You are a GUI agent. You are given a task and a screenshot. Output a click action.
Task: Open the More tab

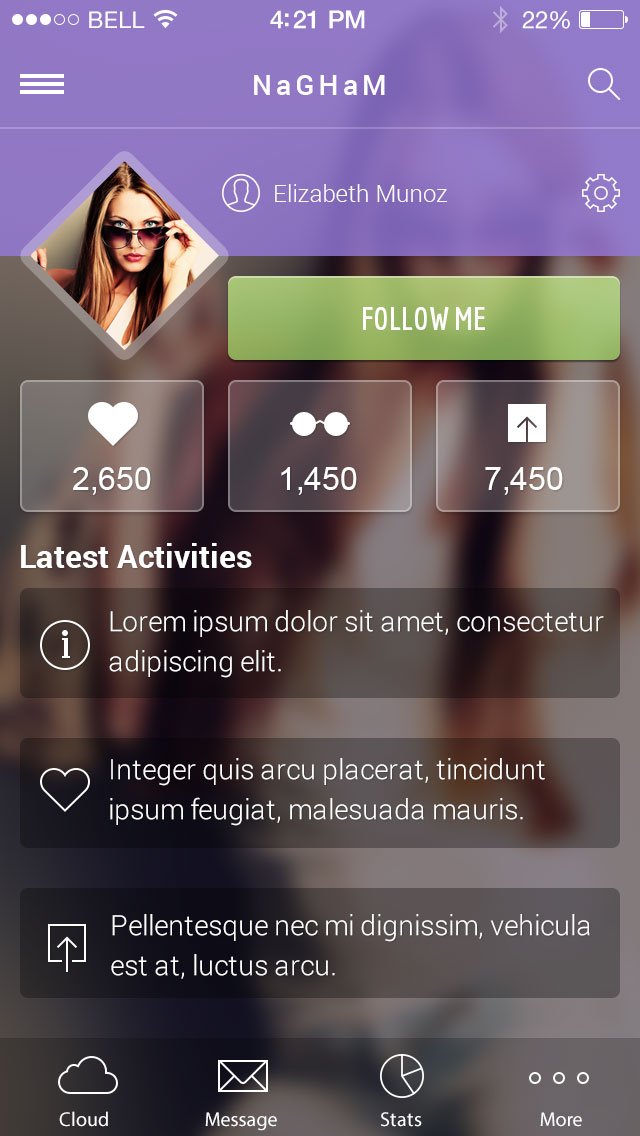click(560, 1090)
